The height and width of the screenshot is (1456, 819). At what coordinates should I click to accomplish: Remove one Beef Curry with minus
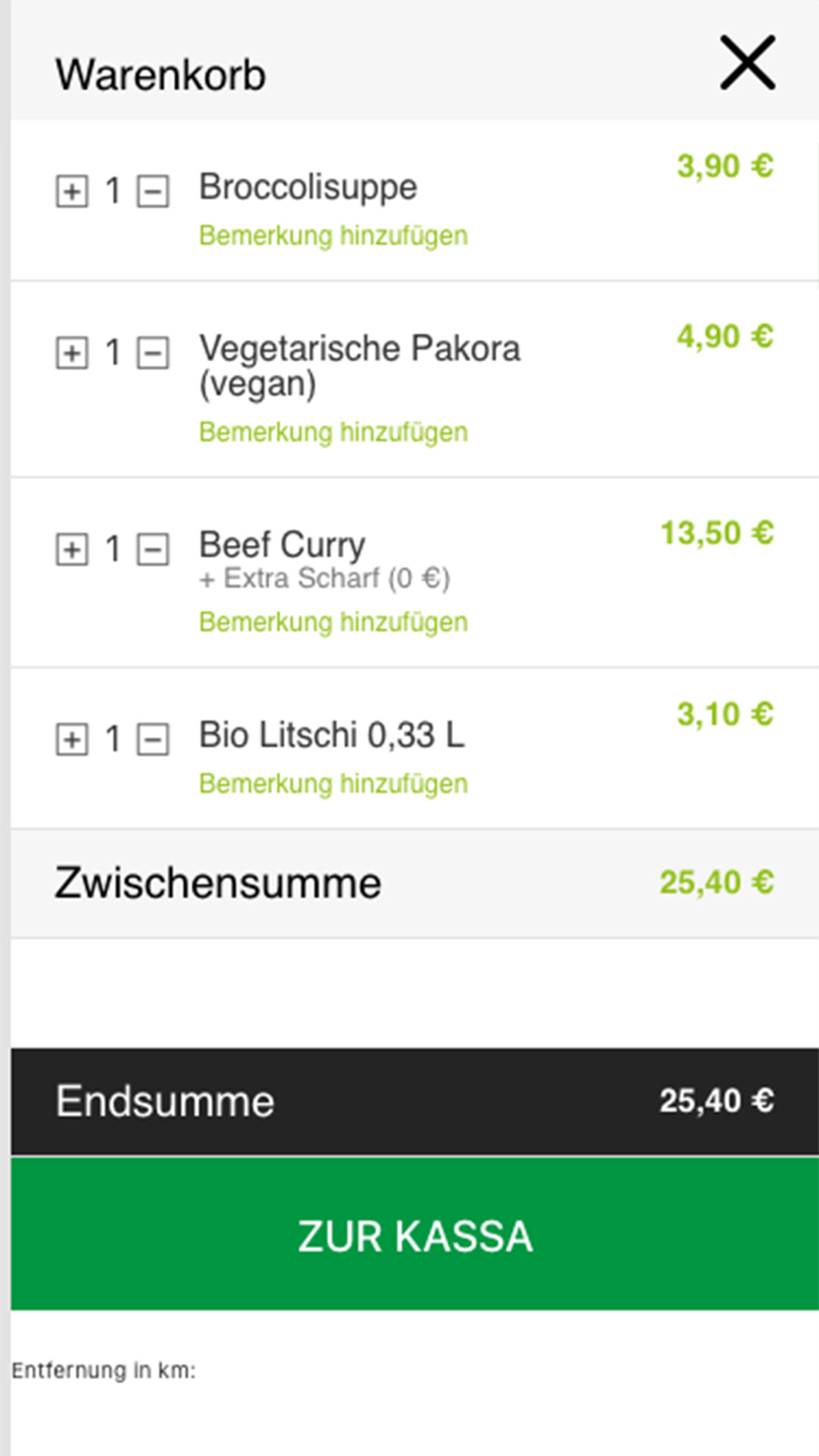153,549
